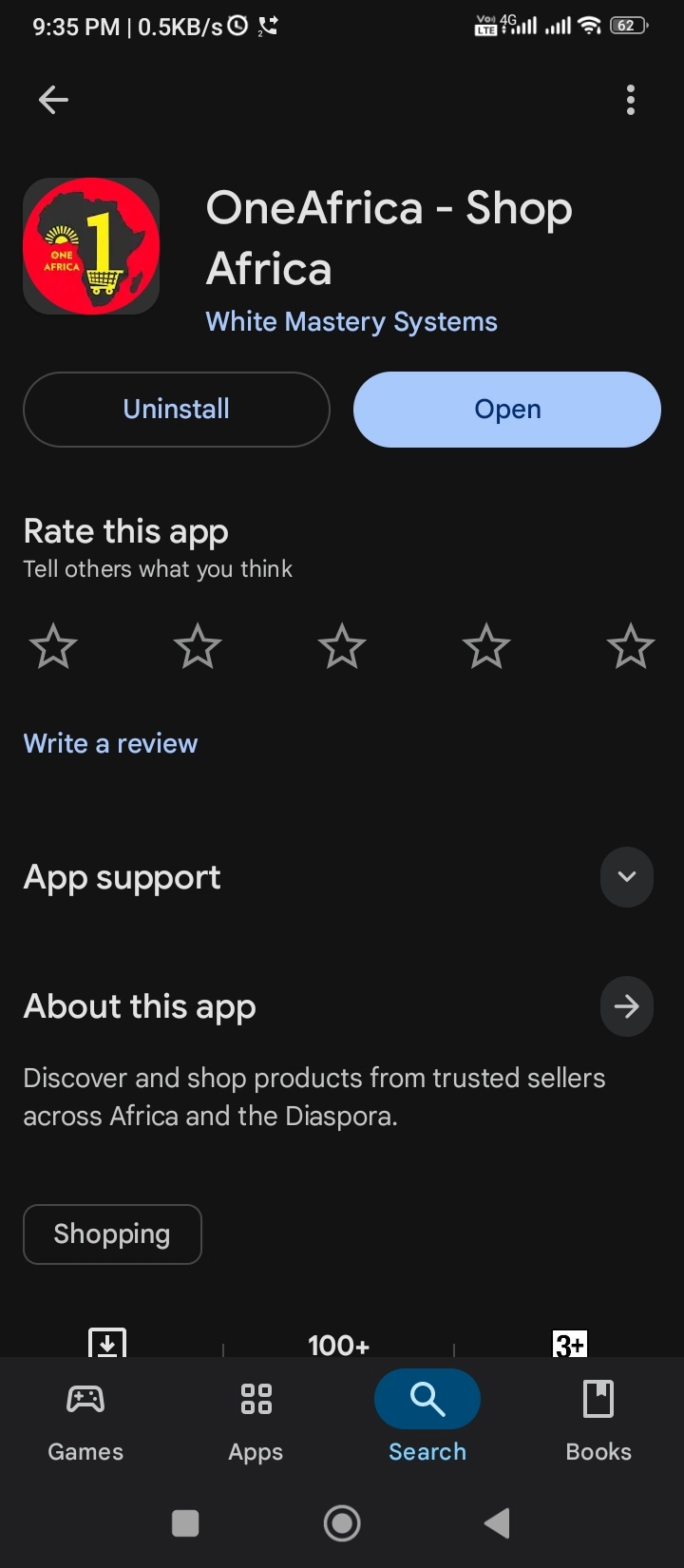Screen dimensions: 684x1568
Task: Open About this app details arrow
Action: [x=627, y=1006]
